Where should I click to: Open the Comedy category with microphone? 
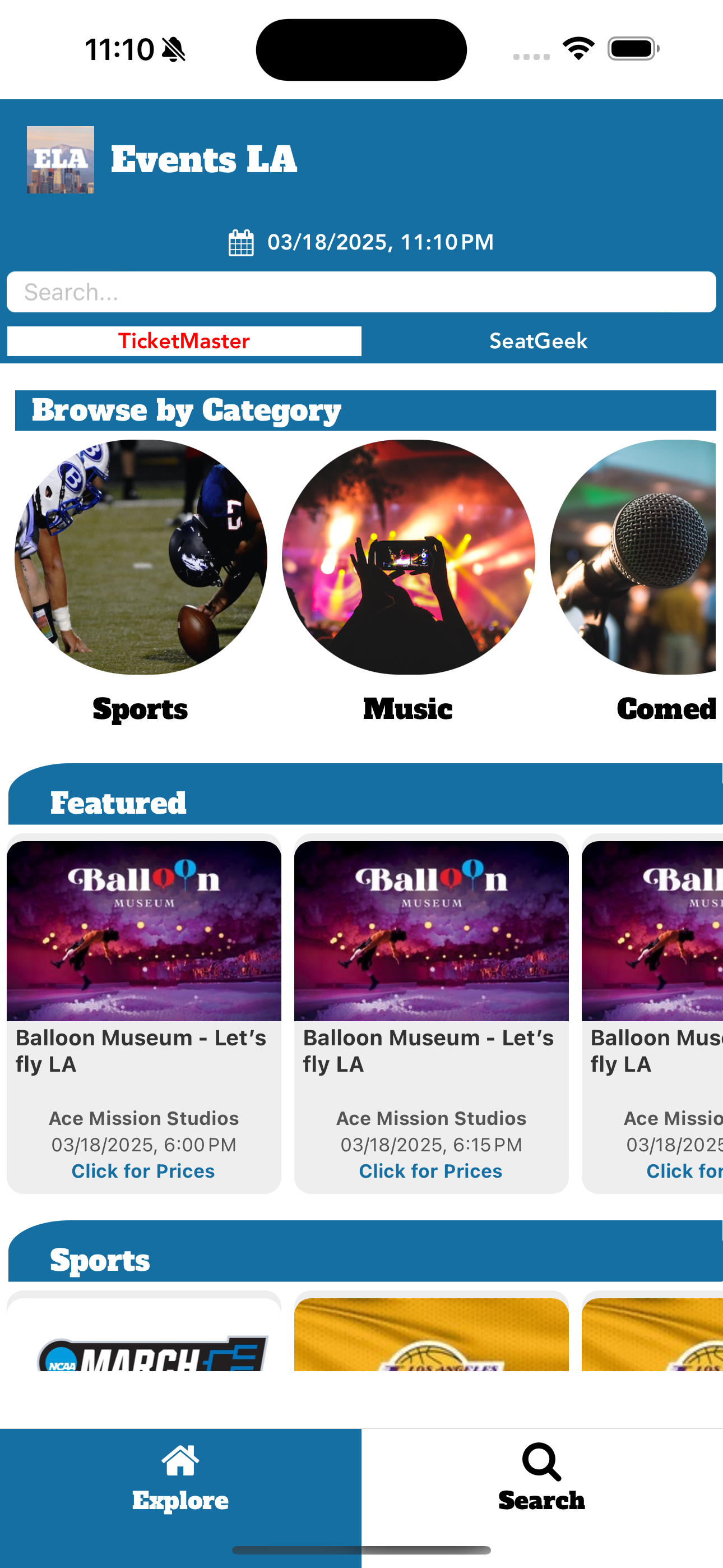point(633,557)
